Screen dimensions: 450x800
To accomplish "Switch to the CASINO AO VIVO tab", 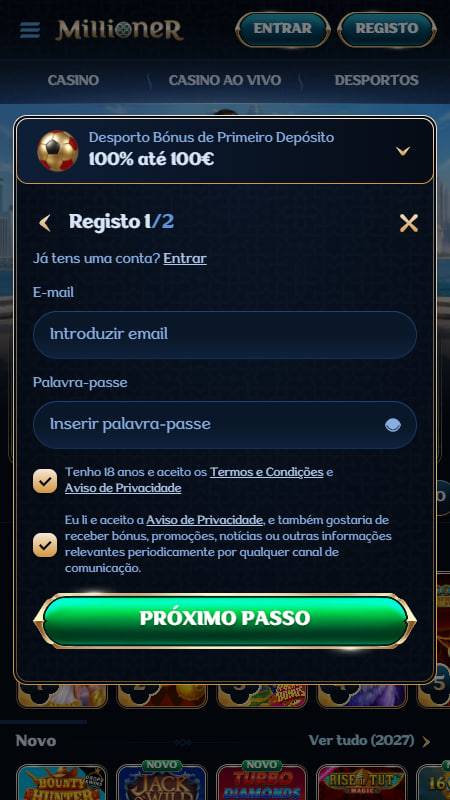I will pyautogui.click(x=225, y=80).
